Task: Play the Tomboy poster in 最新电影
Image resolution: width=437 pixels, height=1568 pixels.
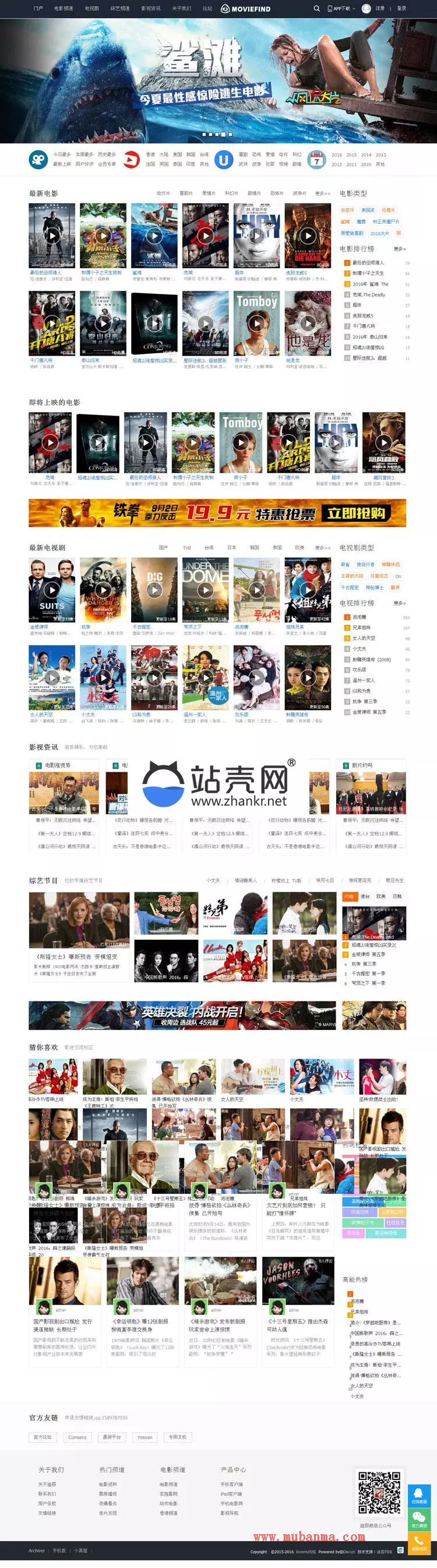Action: 257,323
